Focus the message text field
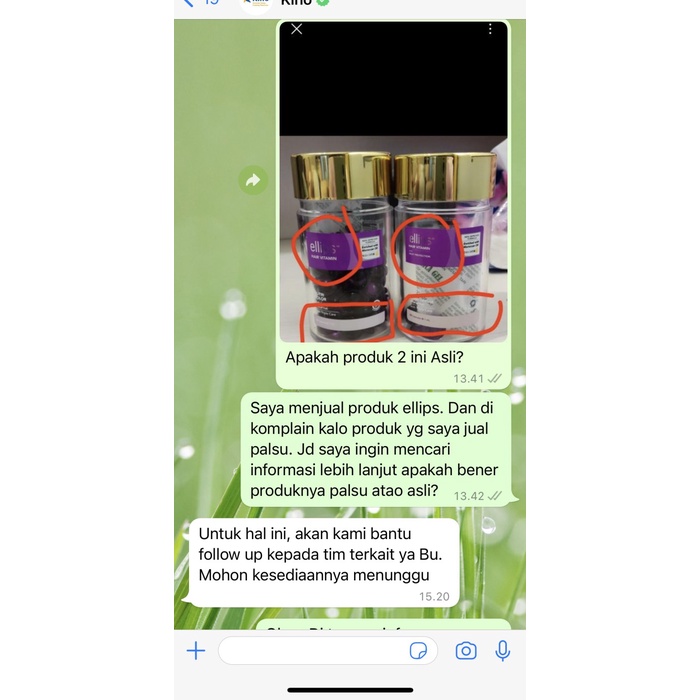 click(x=310, y=651)
